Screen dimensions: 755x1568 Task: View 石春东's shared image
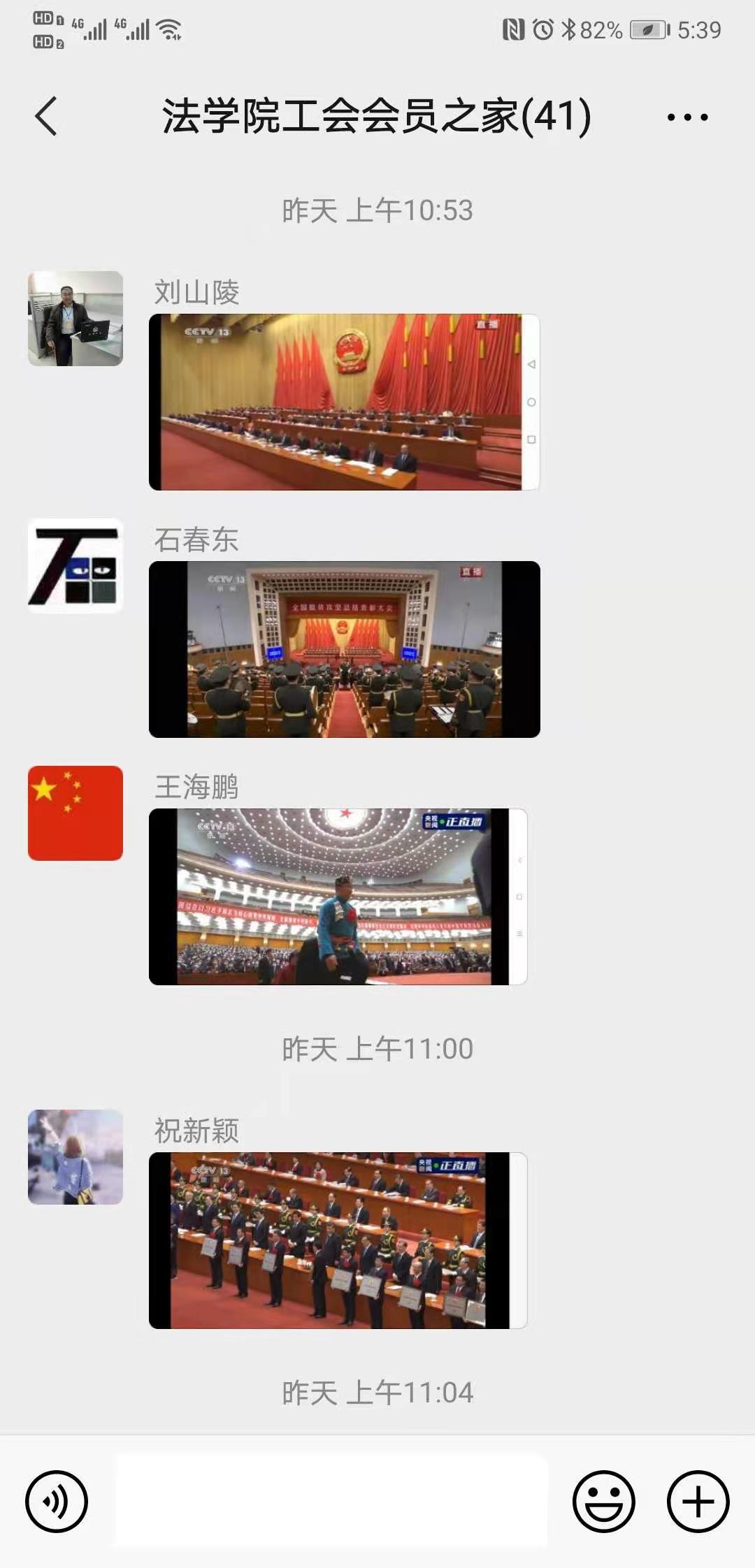click(x=344, y=649)
